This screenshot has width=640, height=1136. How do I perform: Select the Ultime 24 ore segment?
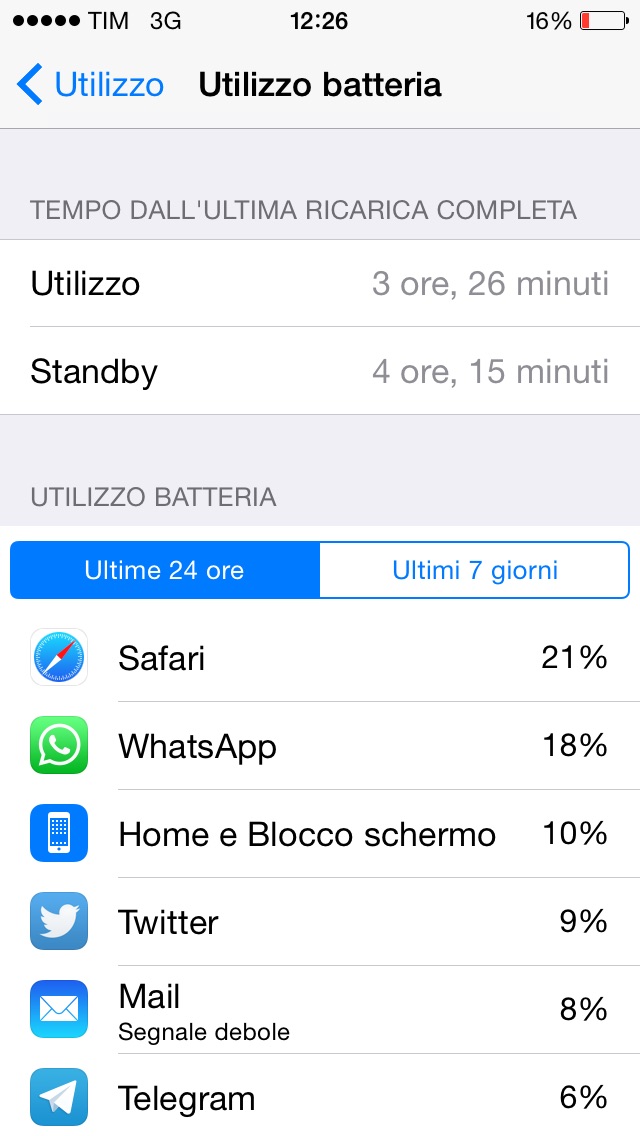click(x=165, y=570)
